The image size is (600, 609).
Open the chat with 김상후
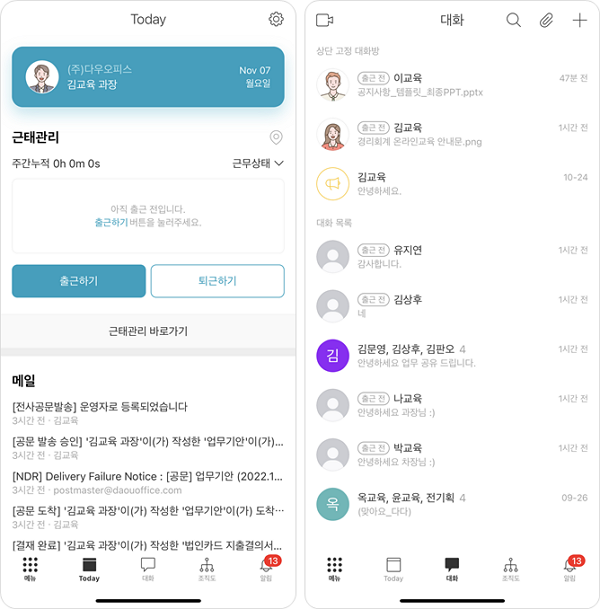[x=450, y=306]
